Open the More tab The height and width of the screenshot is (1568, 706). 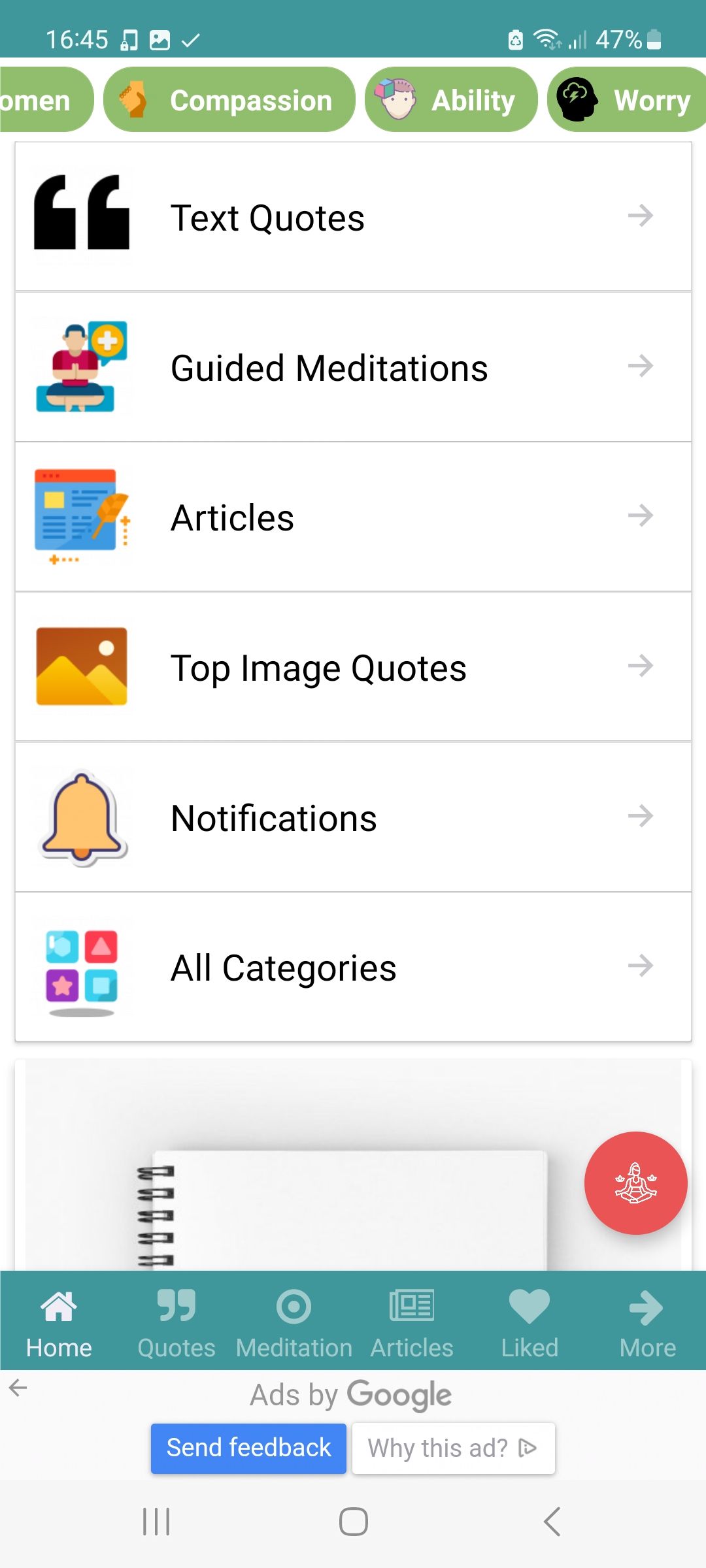click(647, 1321)
